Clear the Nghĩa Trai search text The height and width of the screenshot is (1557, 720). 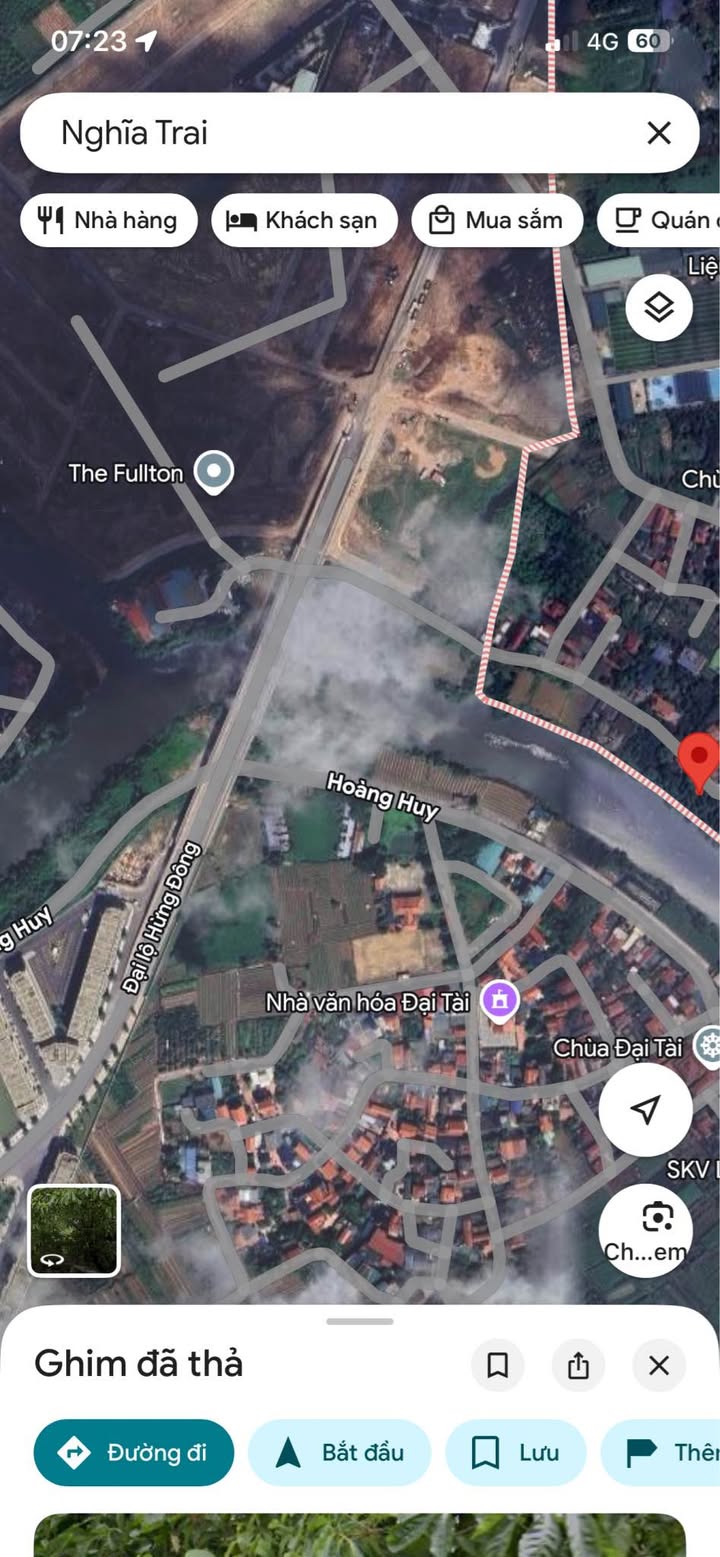(659, 133)
